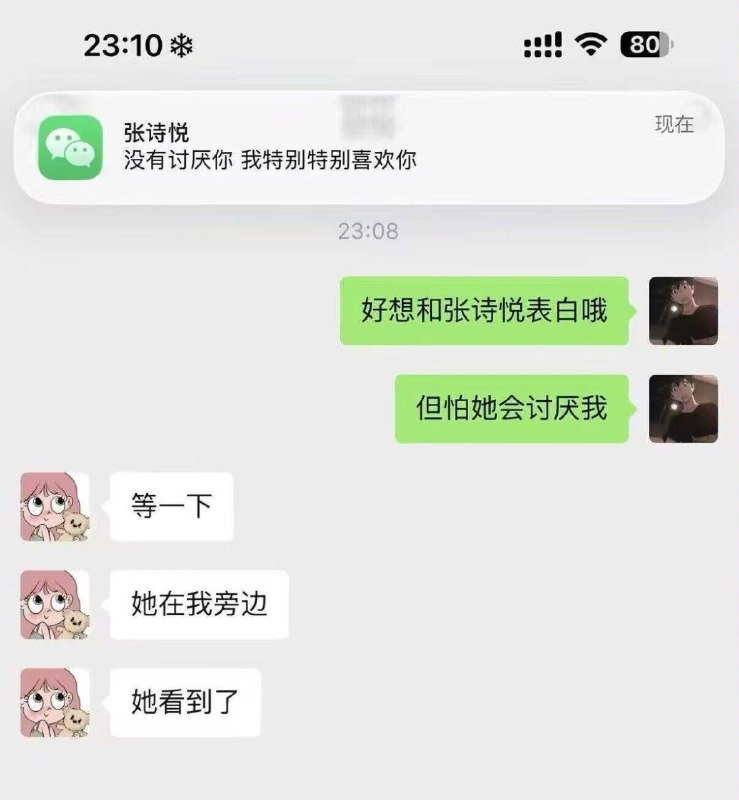Screen dimensions: 739x800
Task: Tap the 23:08 timestamp in the chat
Action: point(369,228)
